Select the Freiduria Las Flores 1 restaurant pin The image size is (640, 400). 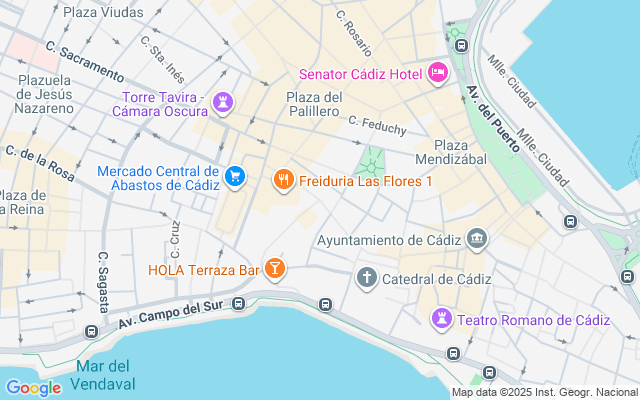point(284,180)
